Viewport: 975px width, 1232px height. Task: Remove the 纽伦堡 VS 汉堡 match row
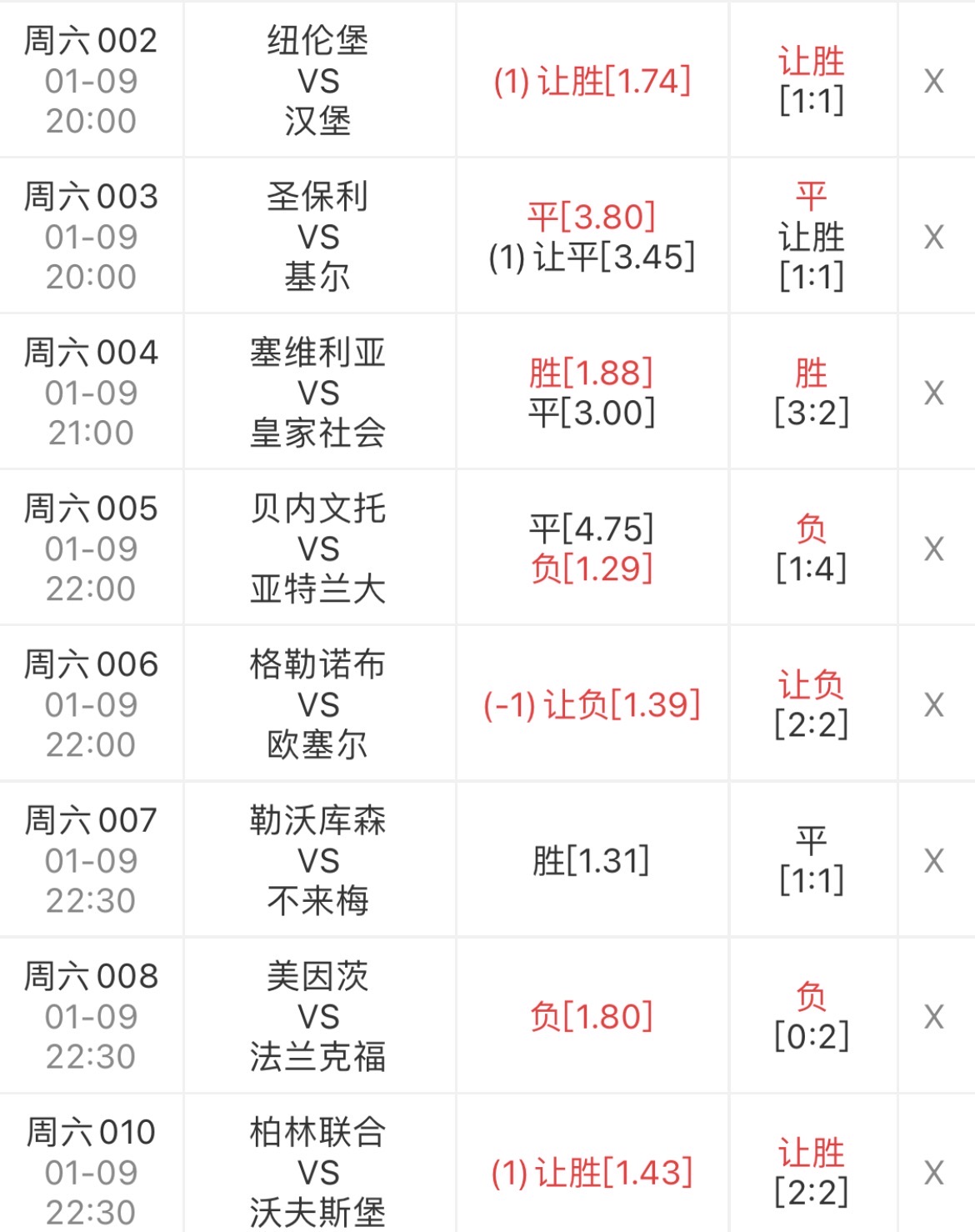(933, 81)
